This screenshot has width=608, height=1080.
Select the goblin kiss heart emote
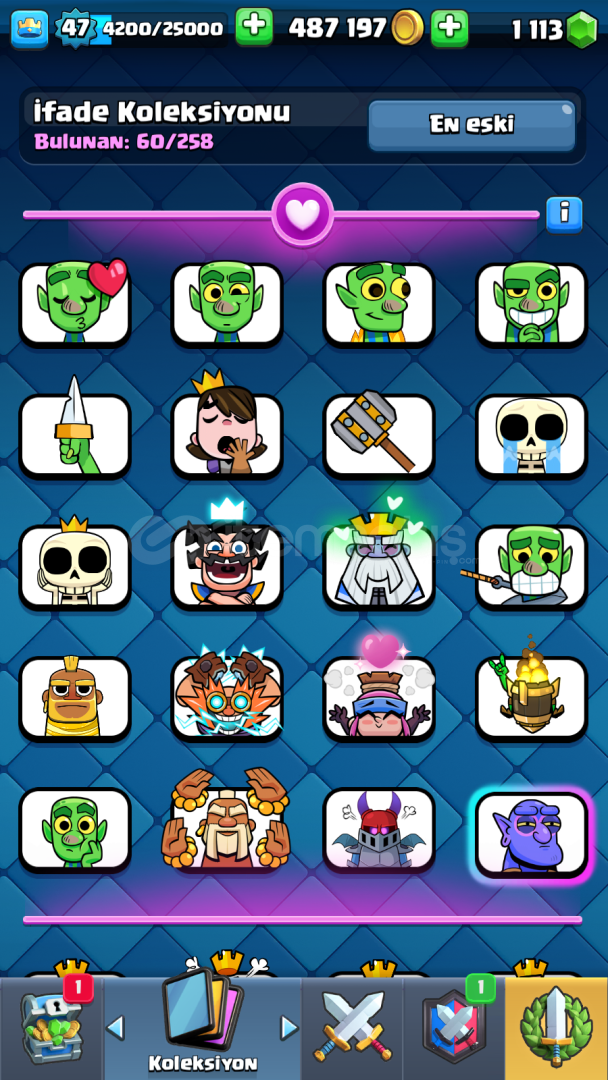tap(75, 303)
